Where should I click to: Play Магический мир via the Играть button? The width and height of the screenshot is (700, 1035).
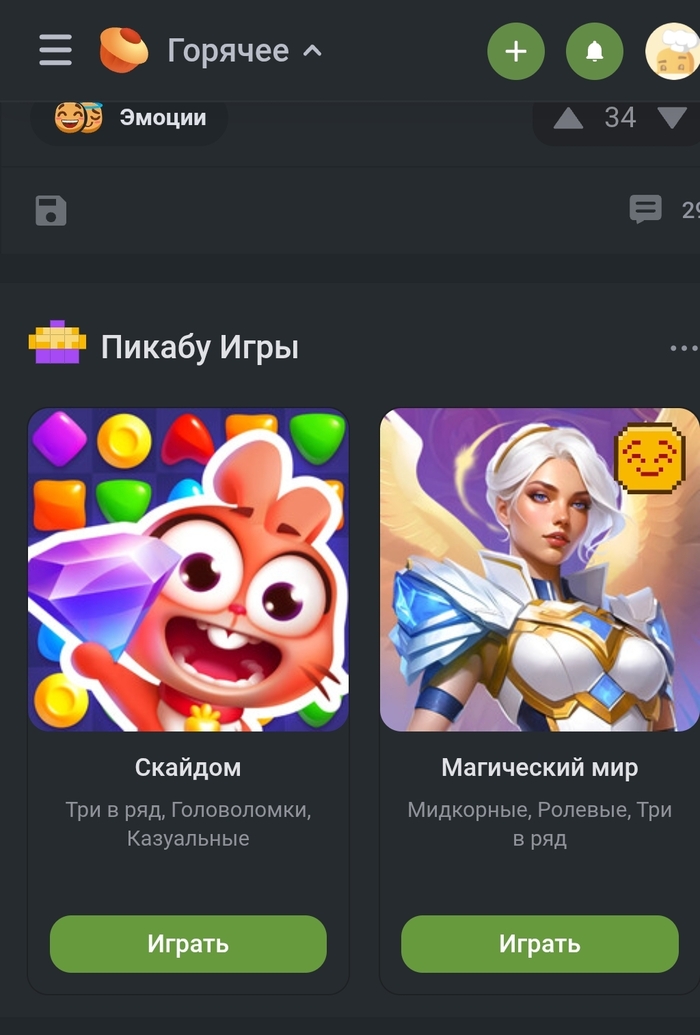pos(540,944)
